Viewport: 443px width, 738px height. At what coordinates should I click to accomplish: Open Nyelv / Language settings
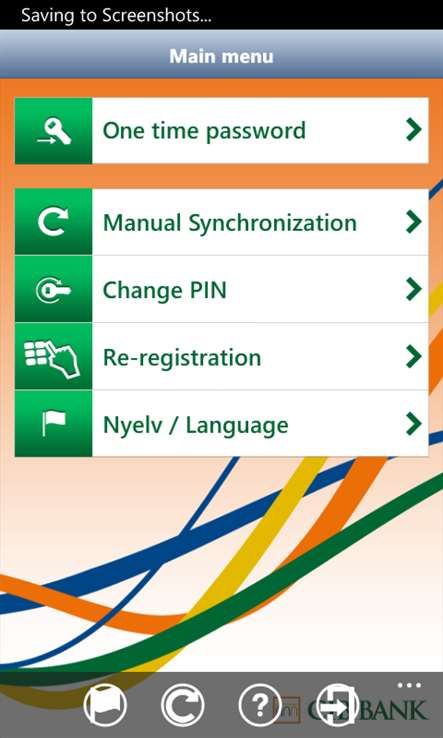pyautogui.click(x=221, y=424)
